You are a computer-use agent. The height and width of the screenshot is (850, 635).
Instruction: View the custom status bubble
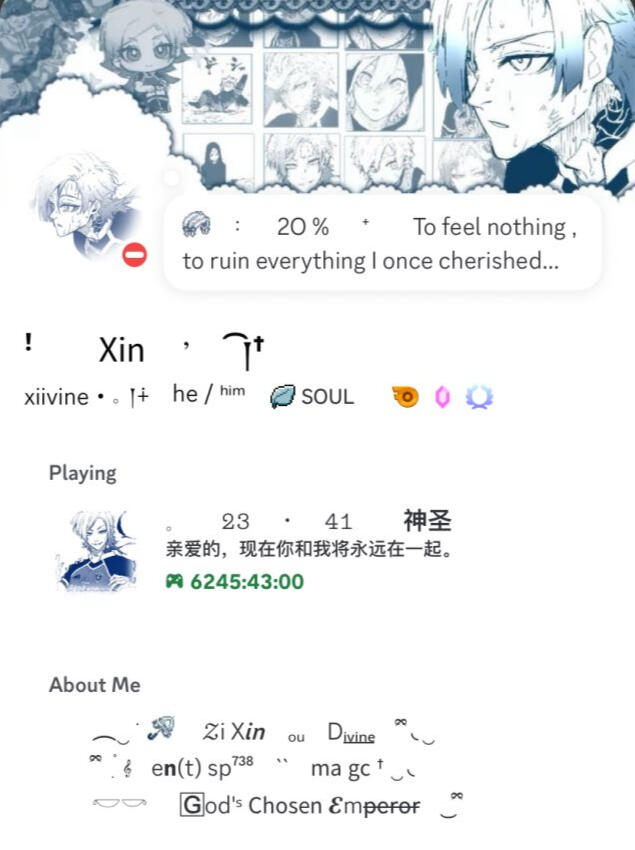pyautogui.click(x=382, y=243)
